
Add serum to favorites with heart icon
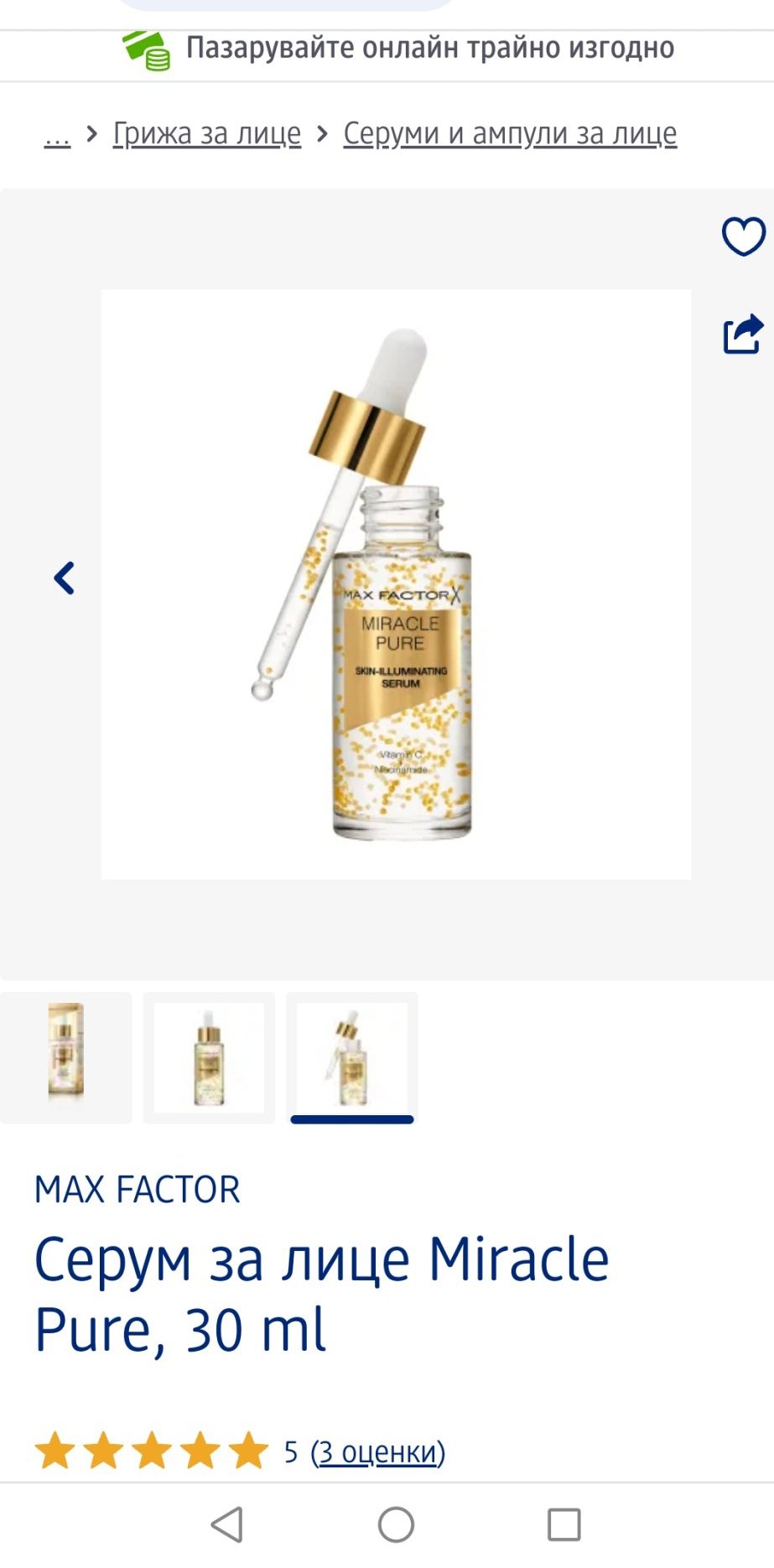(743, 236)
